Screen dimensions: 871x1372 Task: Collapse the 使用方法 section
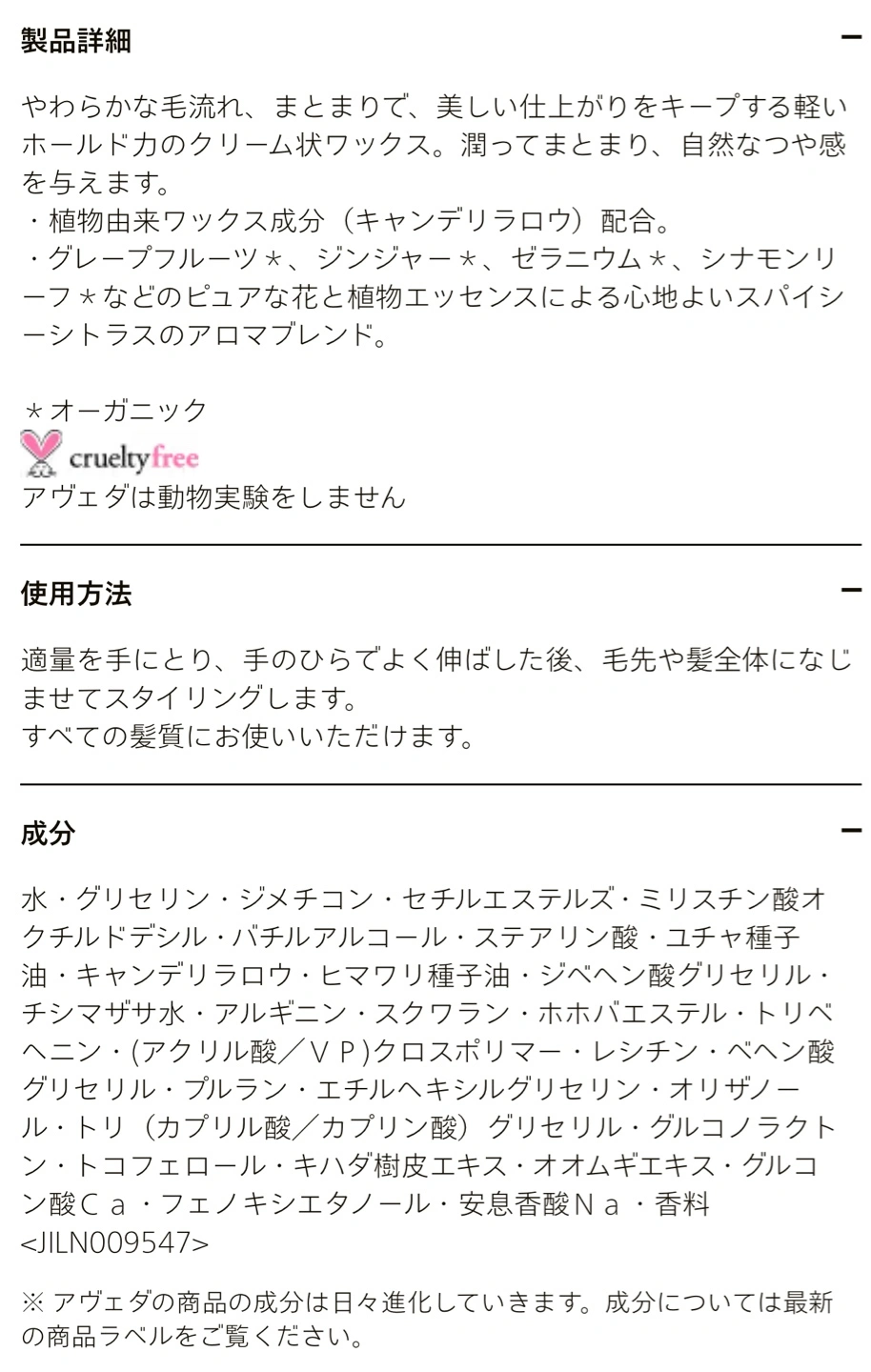click(850, 591)
